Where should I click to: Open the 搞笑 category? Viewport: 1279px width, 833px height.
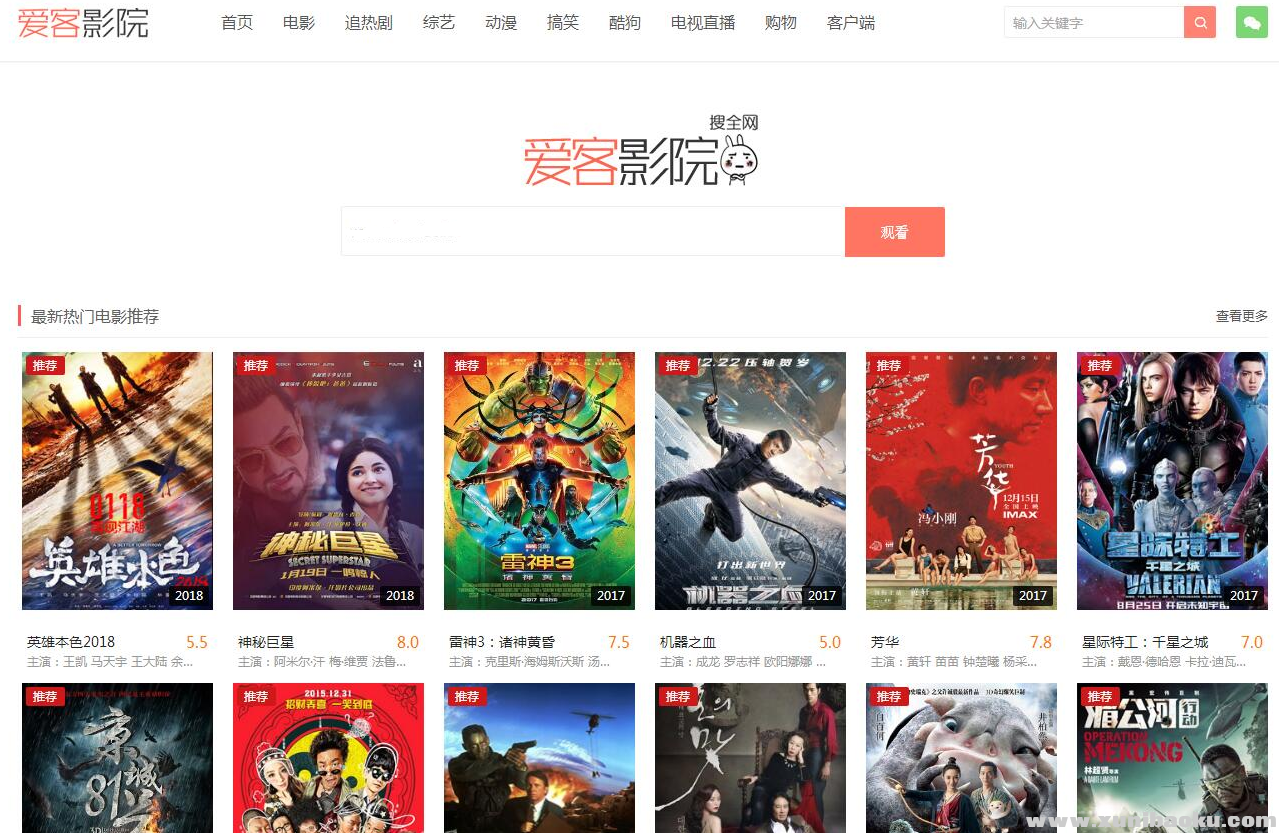[x=563, y=22]
